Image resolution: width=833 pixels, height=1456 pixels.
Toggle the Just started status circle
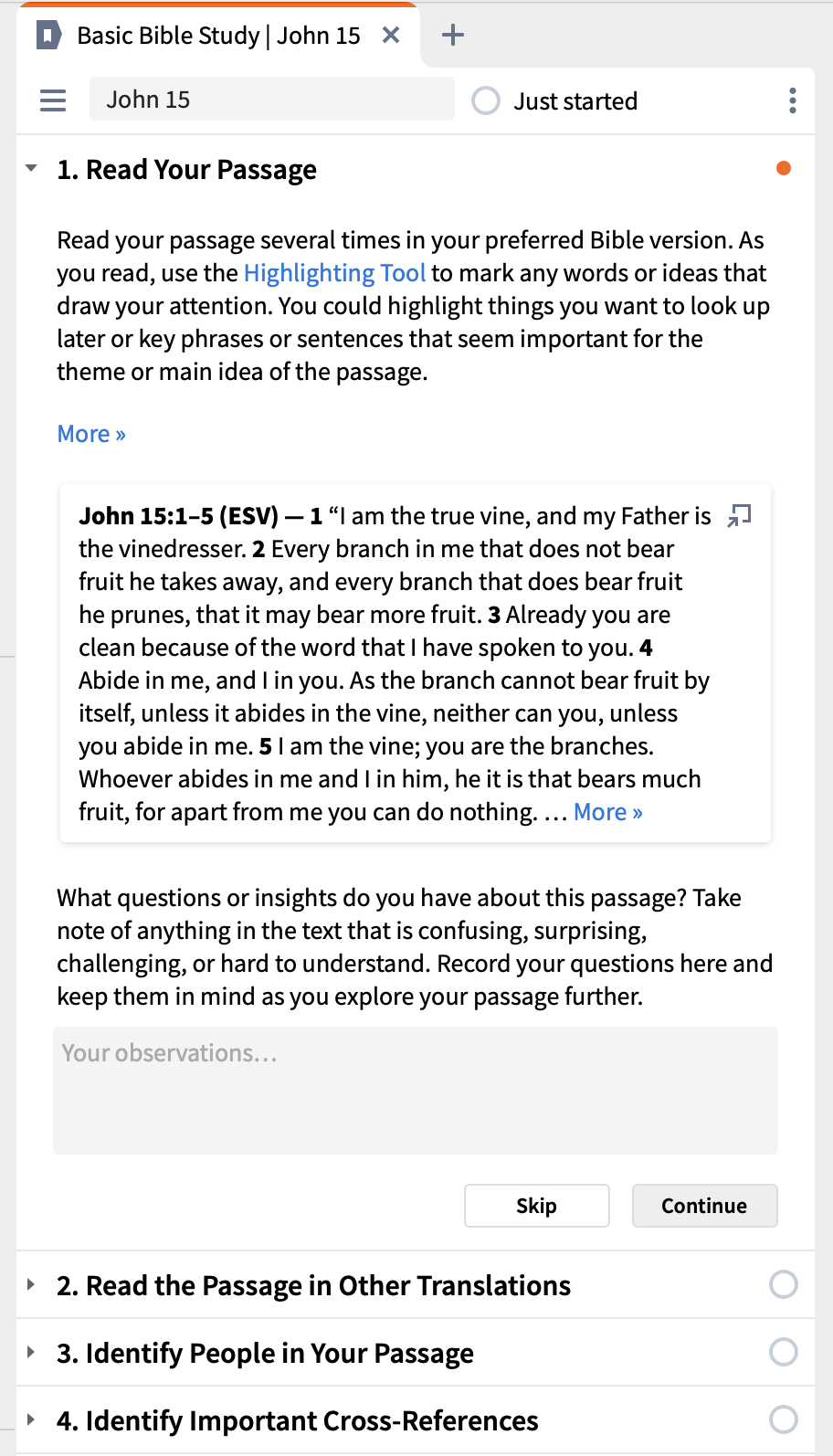[x=486, y=100]
